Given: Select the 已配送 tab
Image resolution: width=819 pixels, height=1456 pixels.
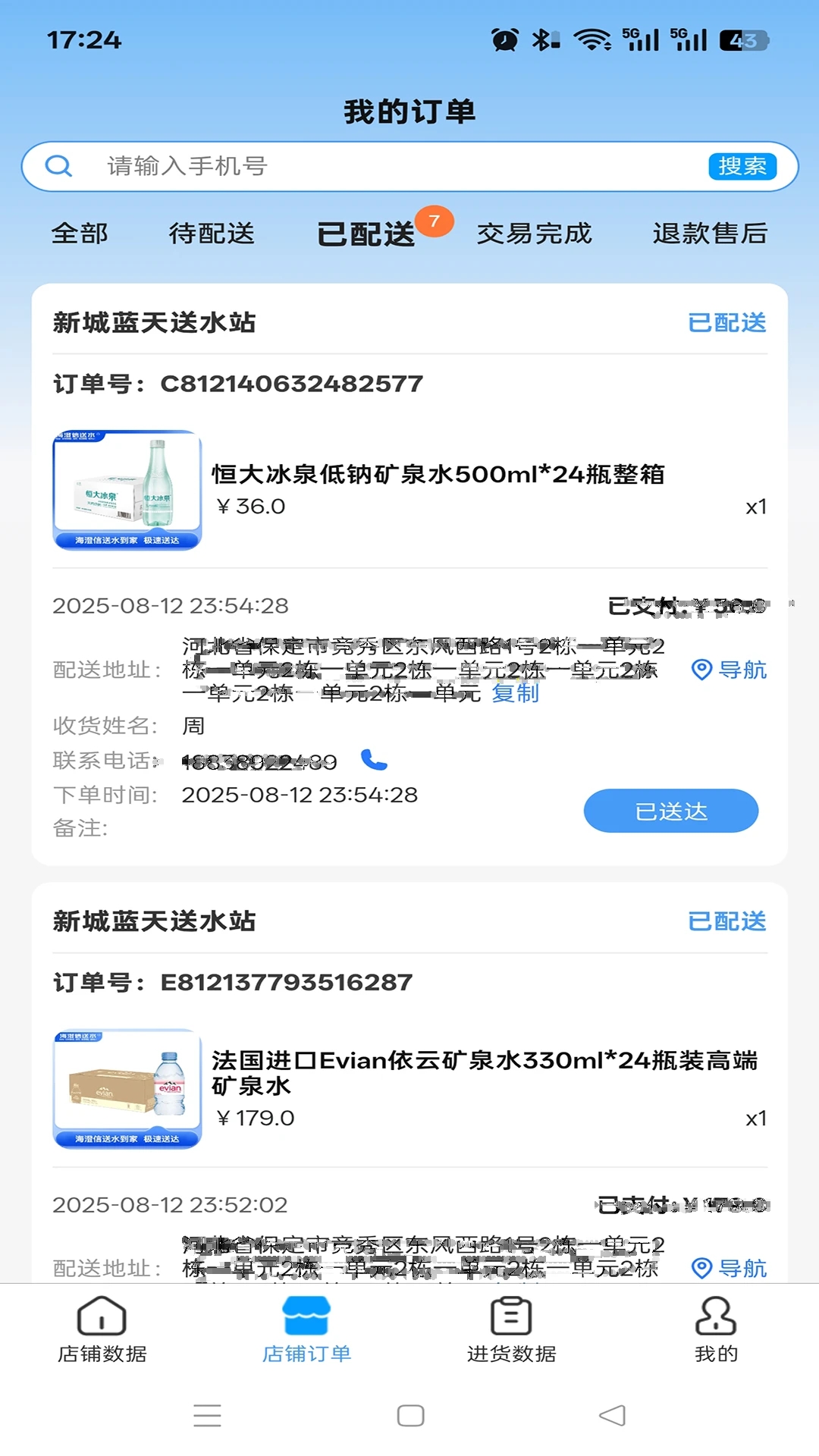Looking at the screenshot, I should coord(366,234).
